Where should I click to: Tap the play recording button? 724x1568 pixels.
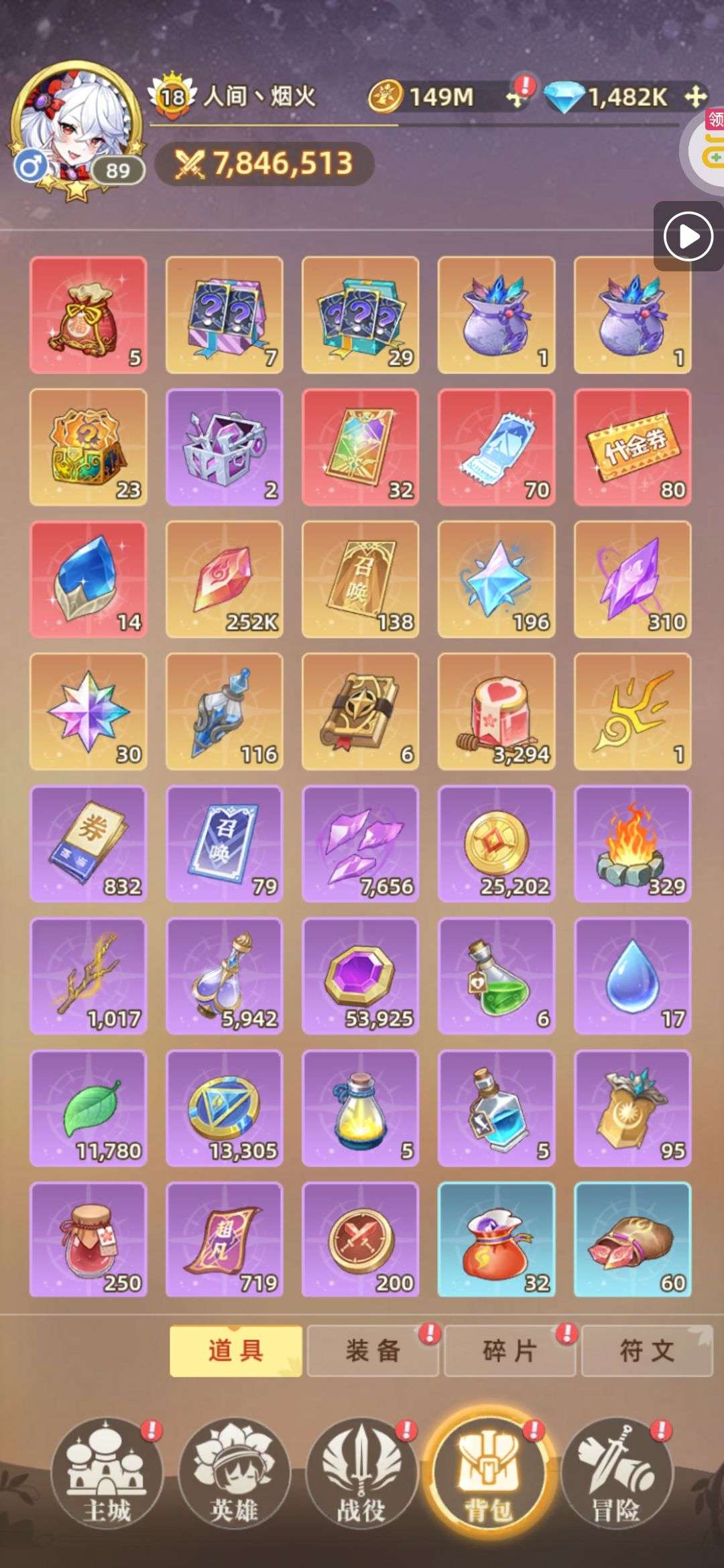click(x=688, y=236)
